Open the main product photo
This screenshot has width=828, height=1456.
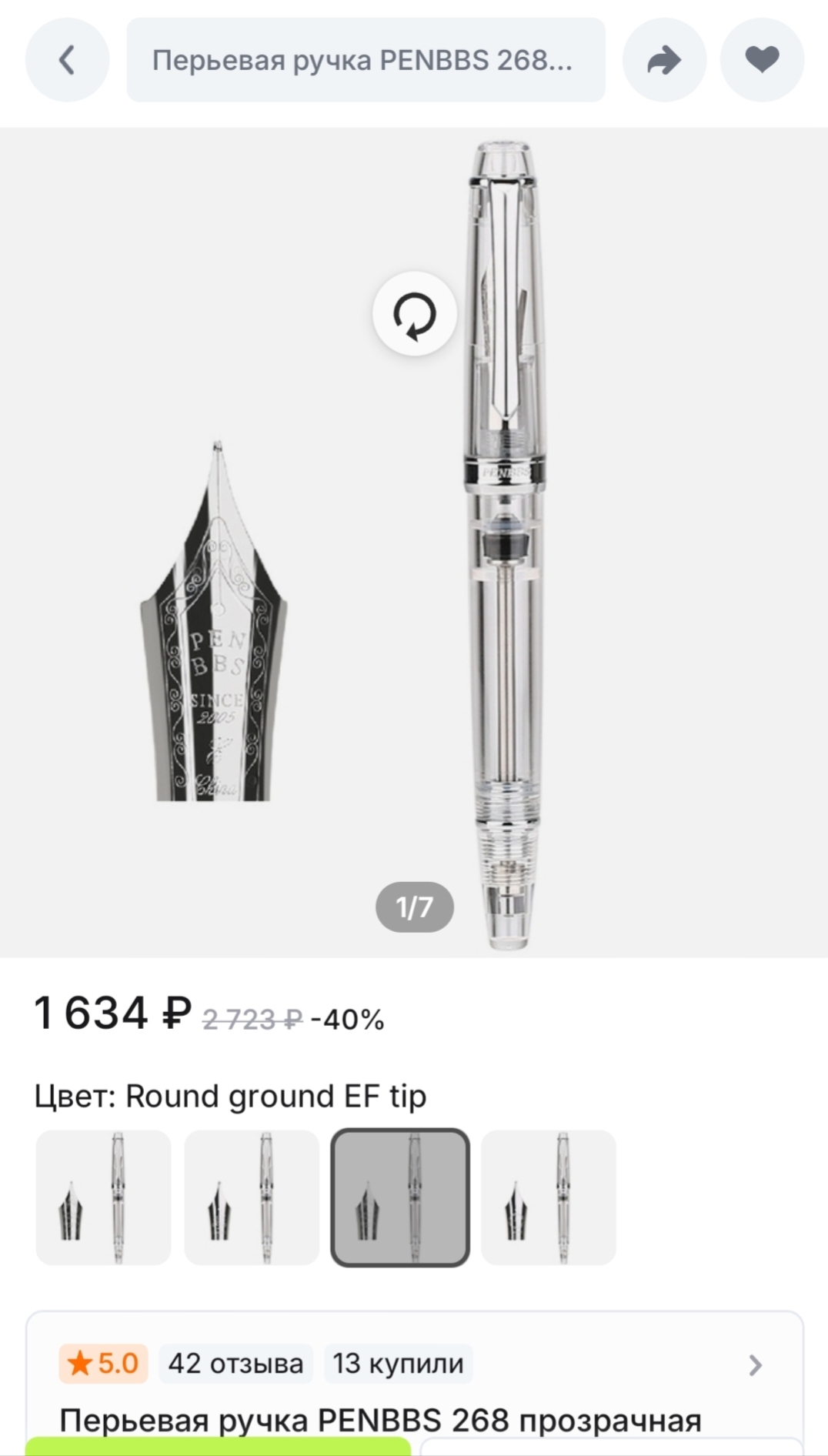click(x=414, y=543)
